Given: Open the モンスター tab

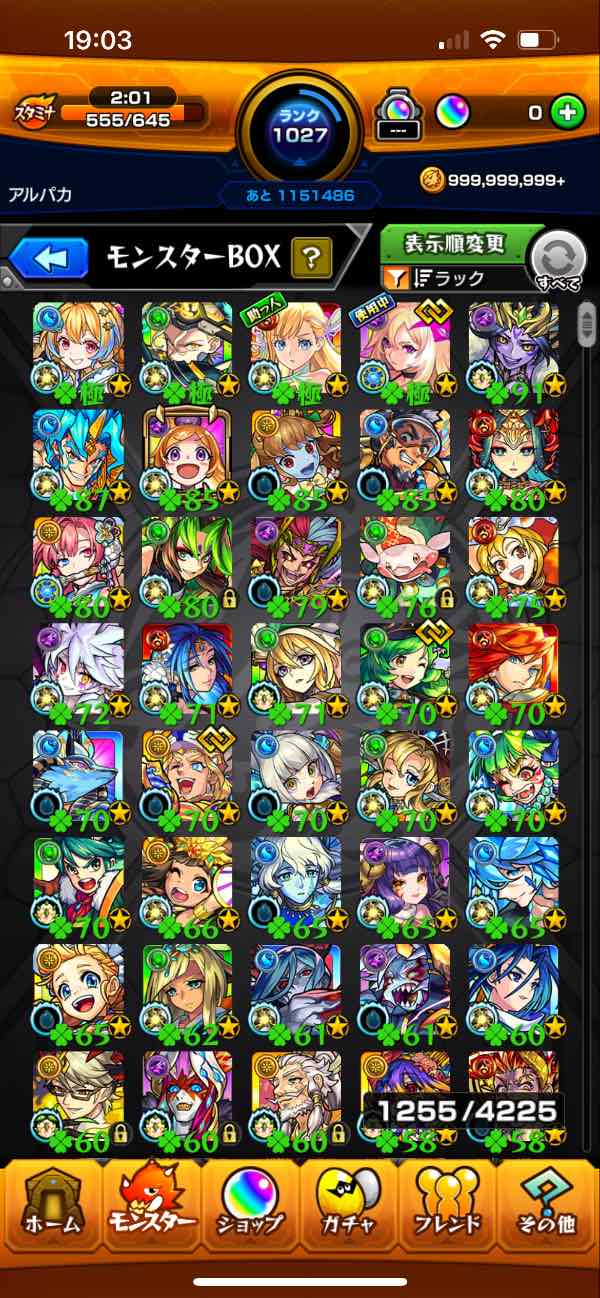Looking at the screenshot, I should [150, 1210].
